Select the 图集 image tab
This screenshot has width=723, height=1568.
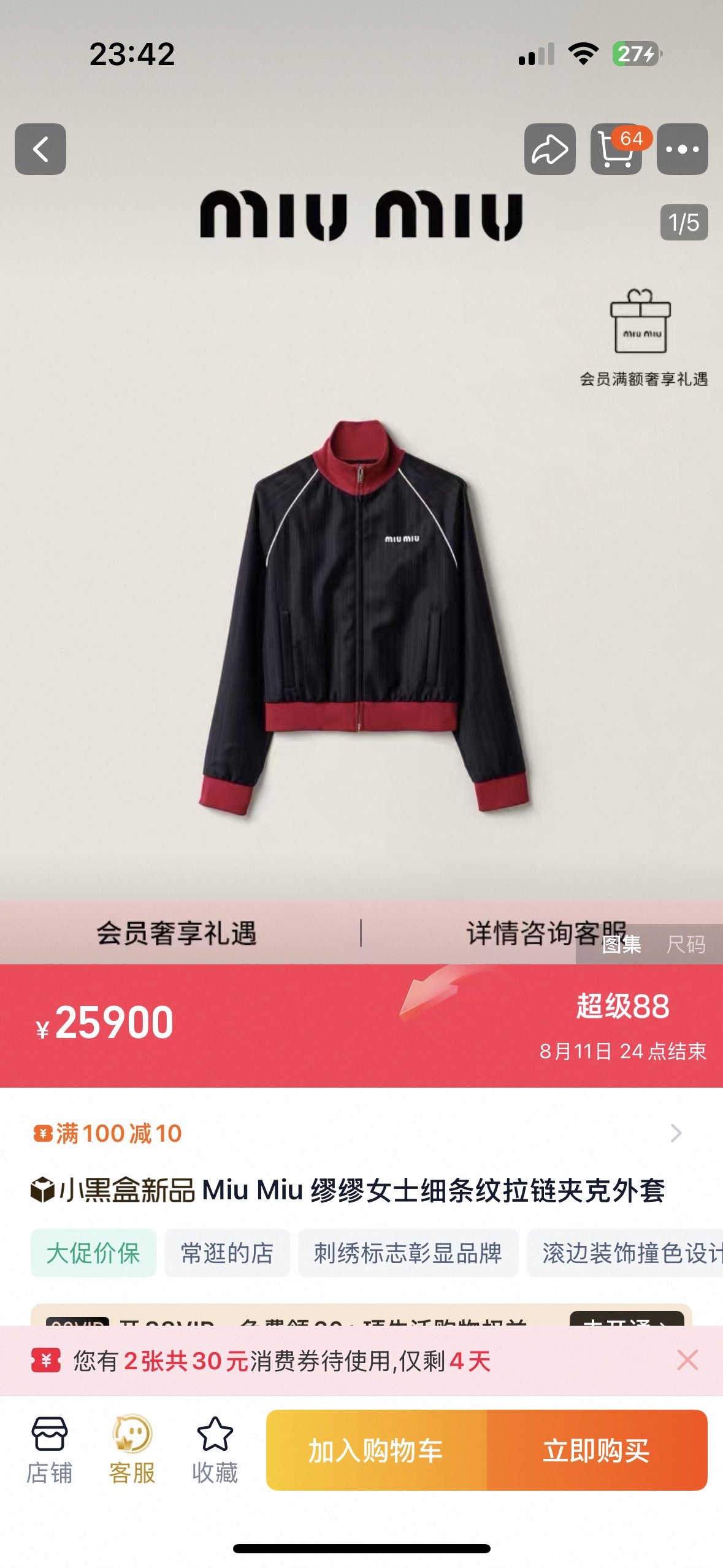coord(621,944)
